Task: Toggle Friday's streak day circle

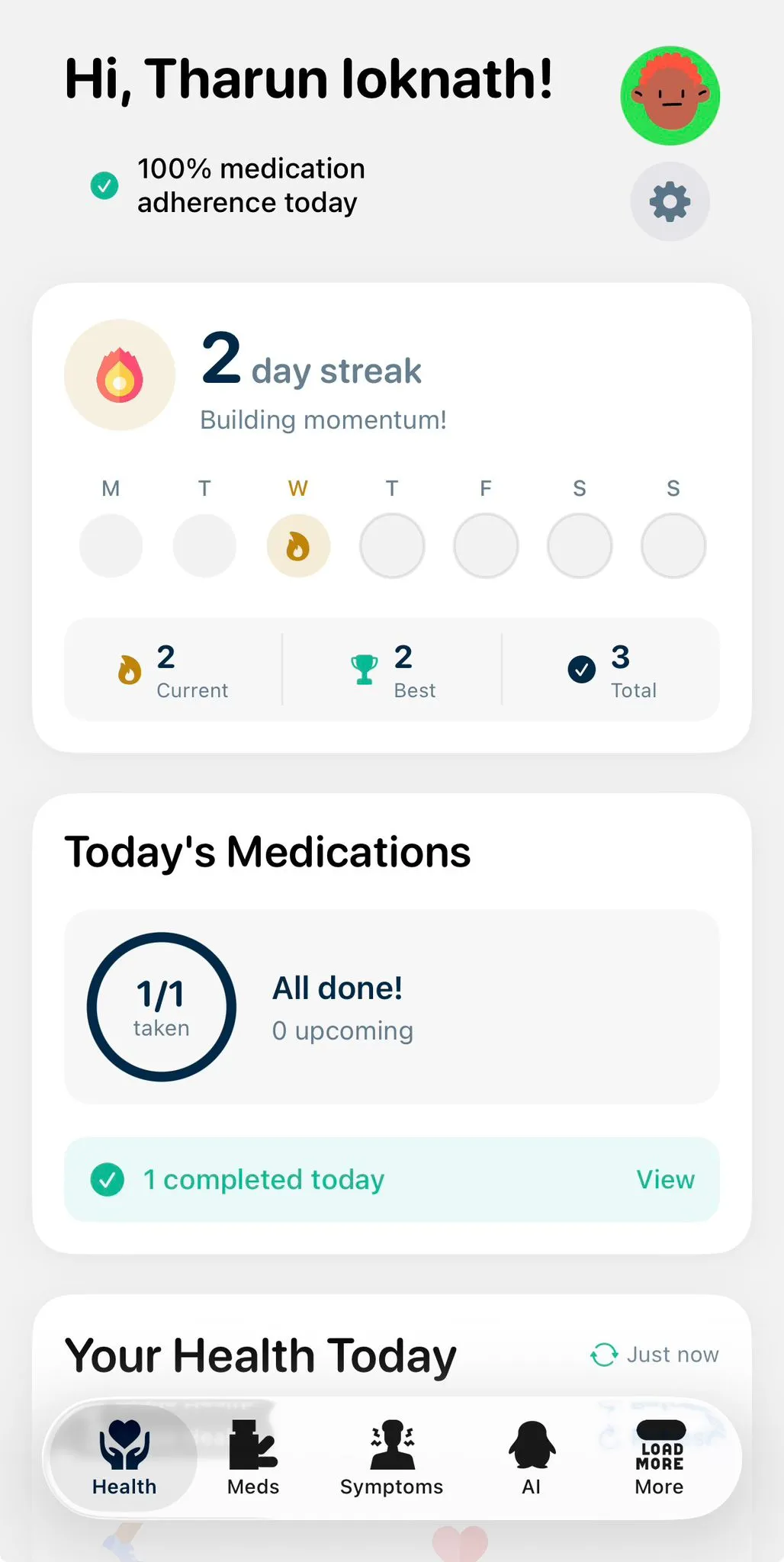Action: coord(486,545)
